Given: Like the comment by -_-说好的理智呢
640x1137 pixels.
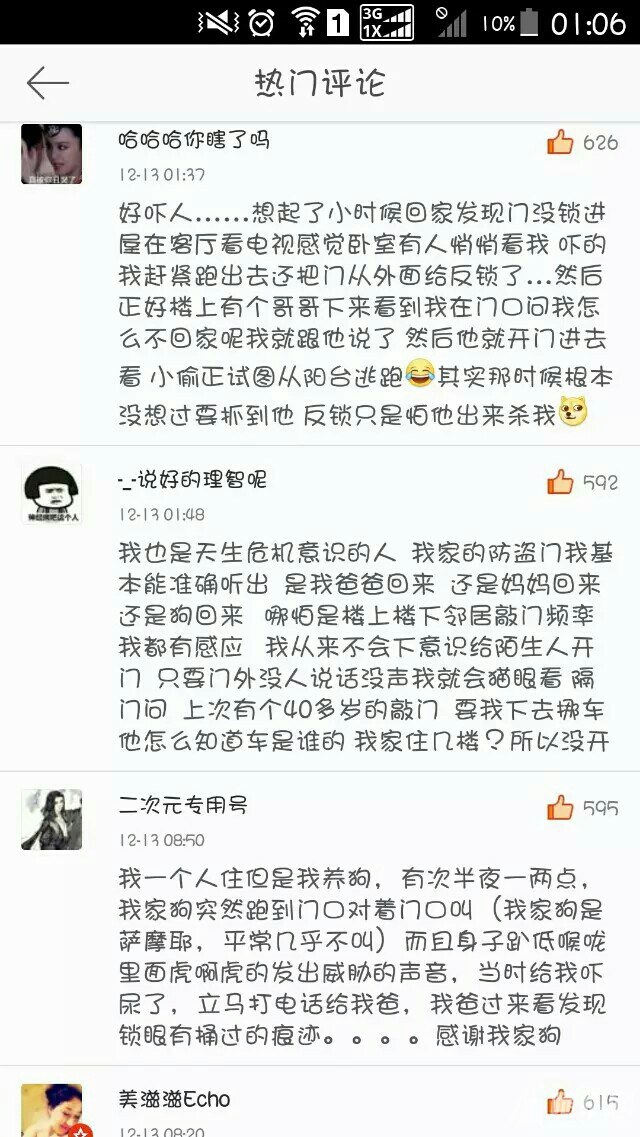Looking at the screenshot, I should pyautogui.click(x=560, y=482).
